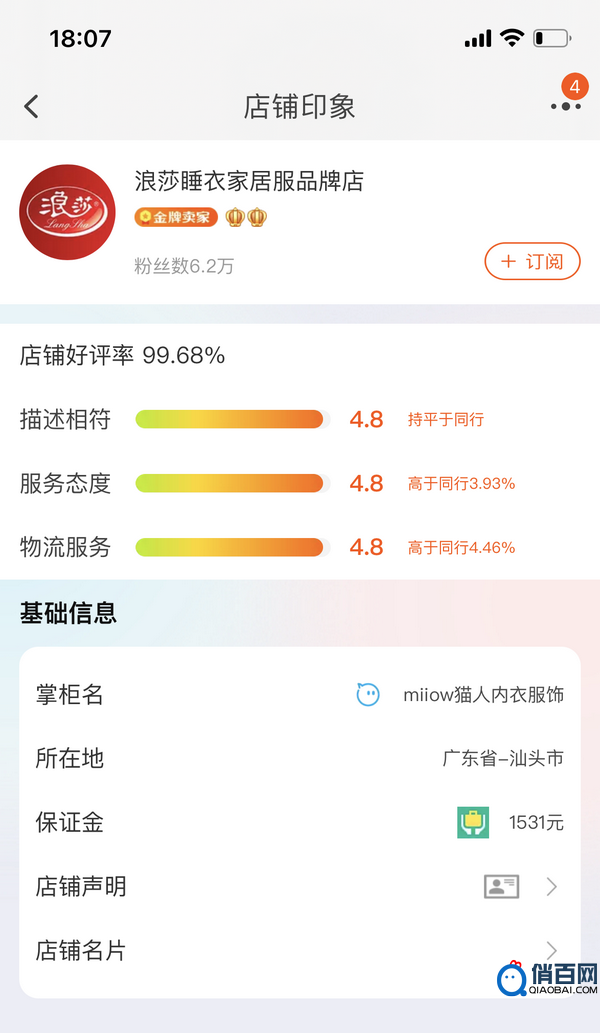Open the three-dot more menu

pos(566,106)
